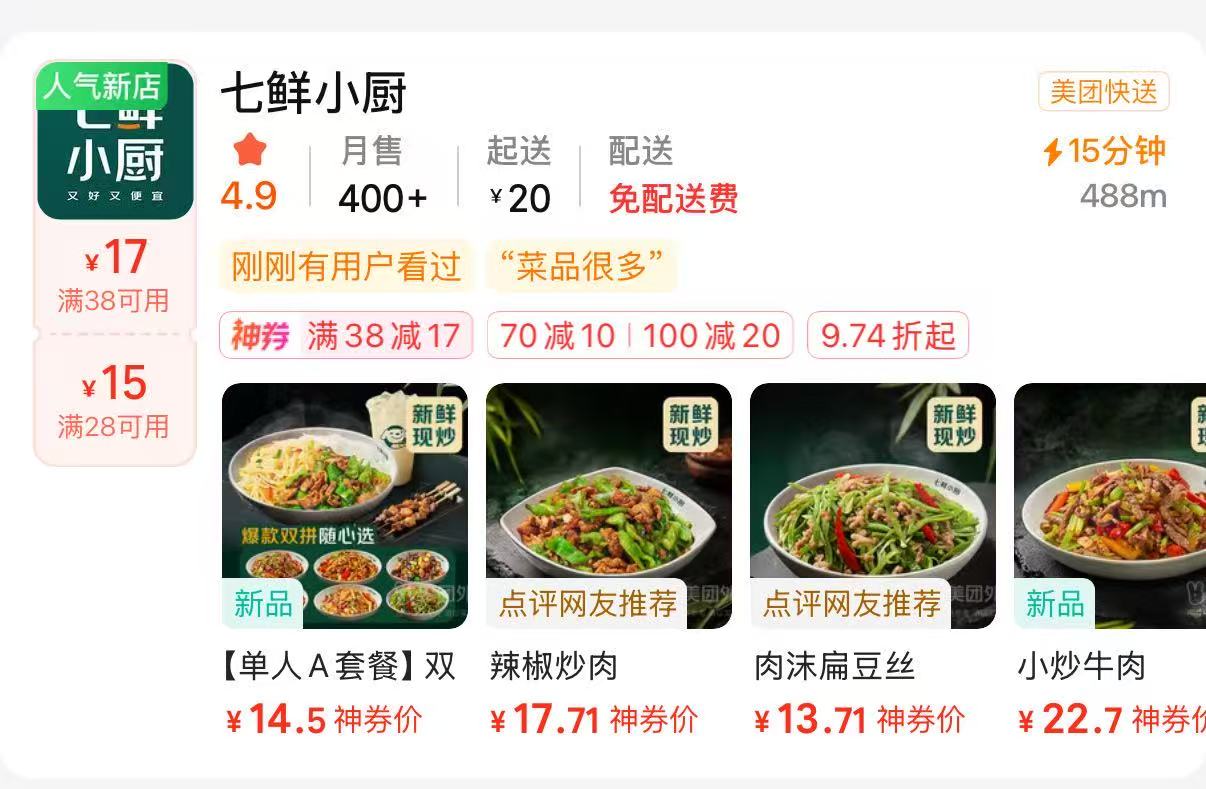View the 辣椒炒肉 dish

click(x=608, y=560)
